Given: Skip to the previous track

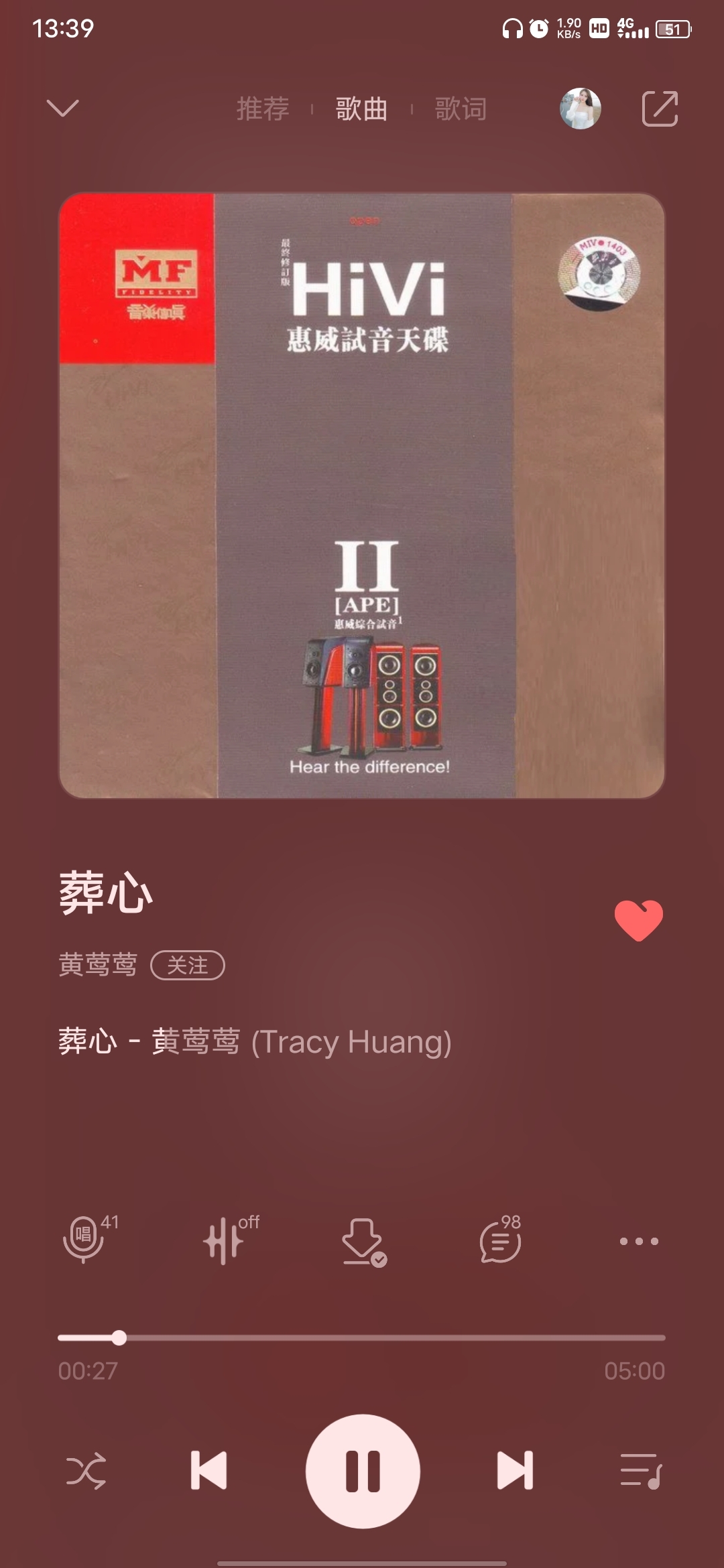Looking at the screenshot, I should [208, 1471].
